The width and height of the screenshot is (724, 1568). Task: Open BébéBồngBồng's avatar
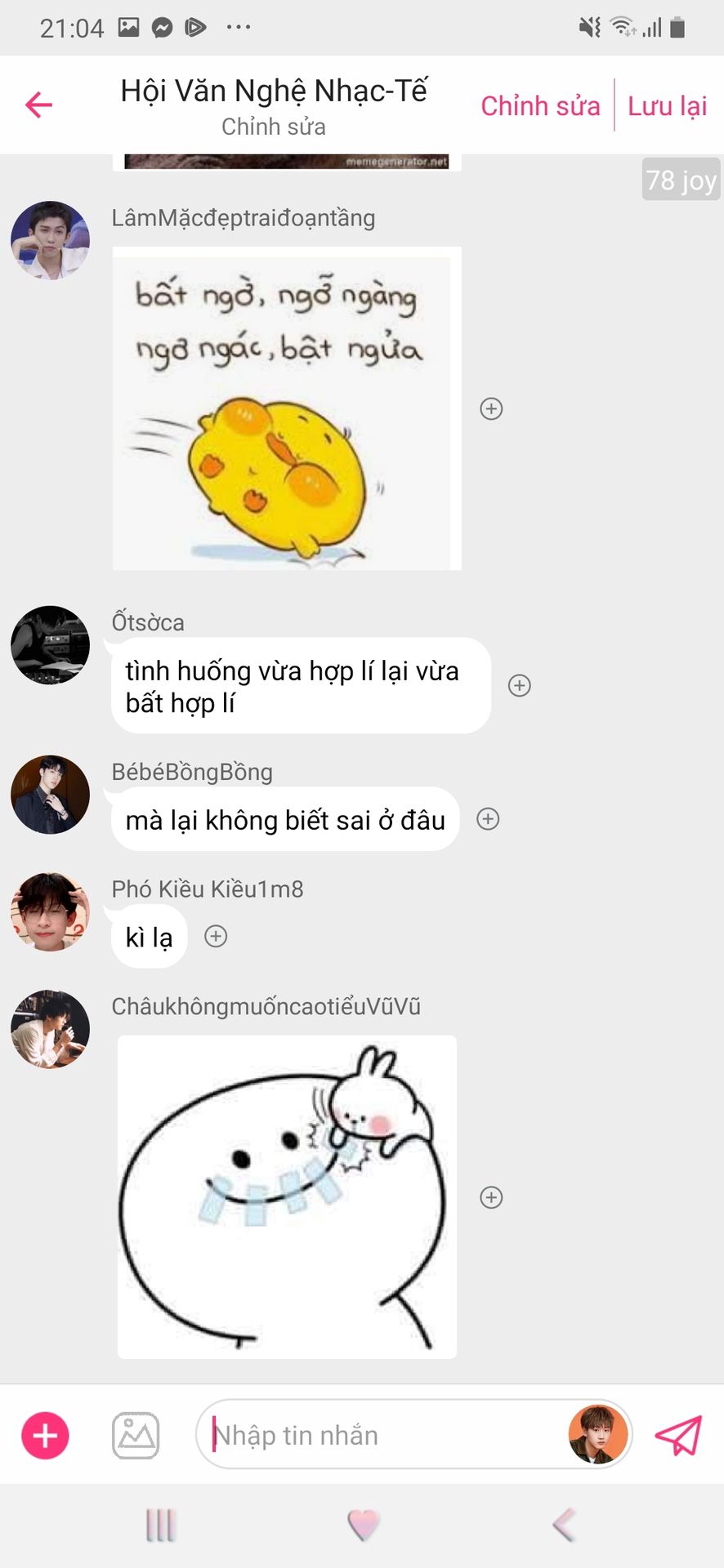click(50, 795)
